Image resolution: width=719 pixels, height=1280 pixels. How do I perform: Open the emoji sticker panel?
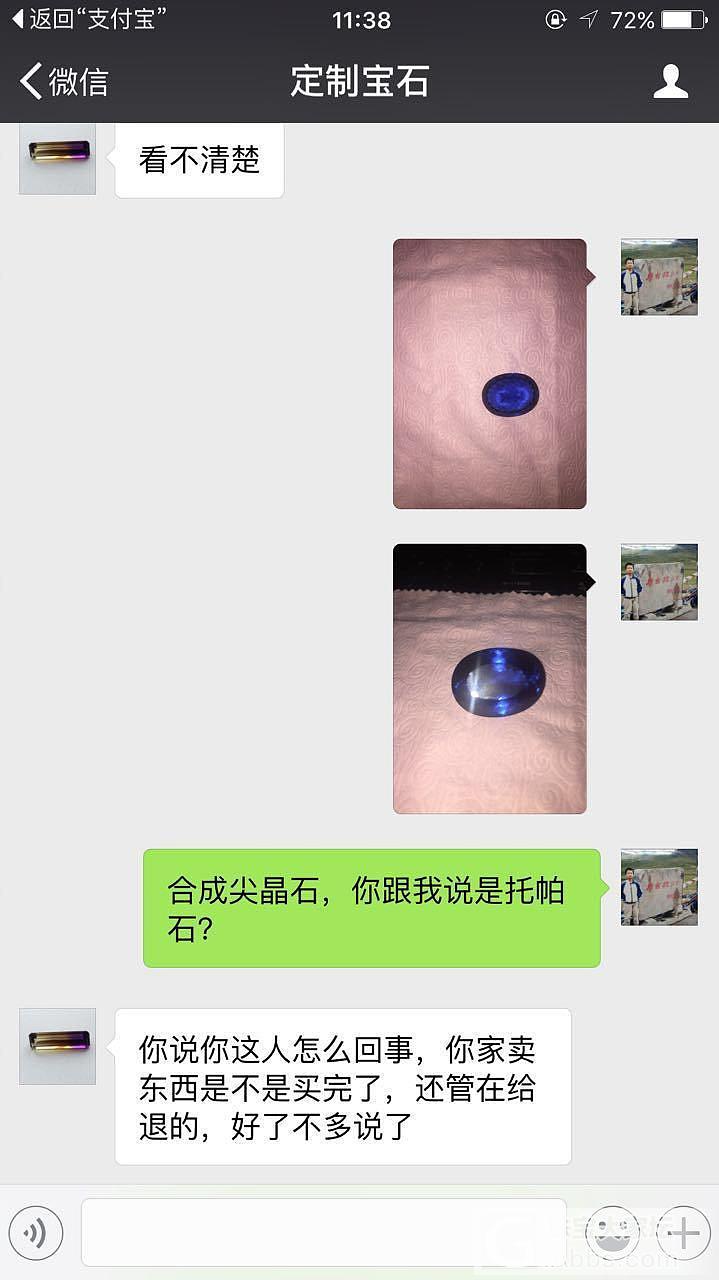611,1232
